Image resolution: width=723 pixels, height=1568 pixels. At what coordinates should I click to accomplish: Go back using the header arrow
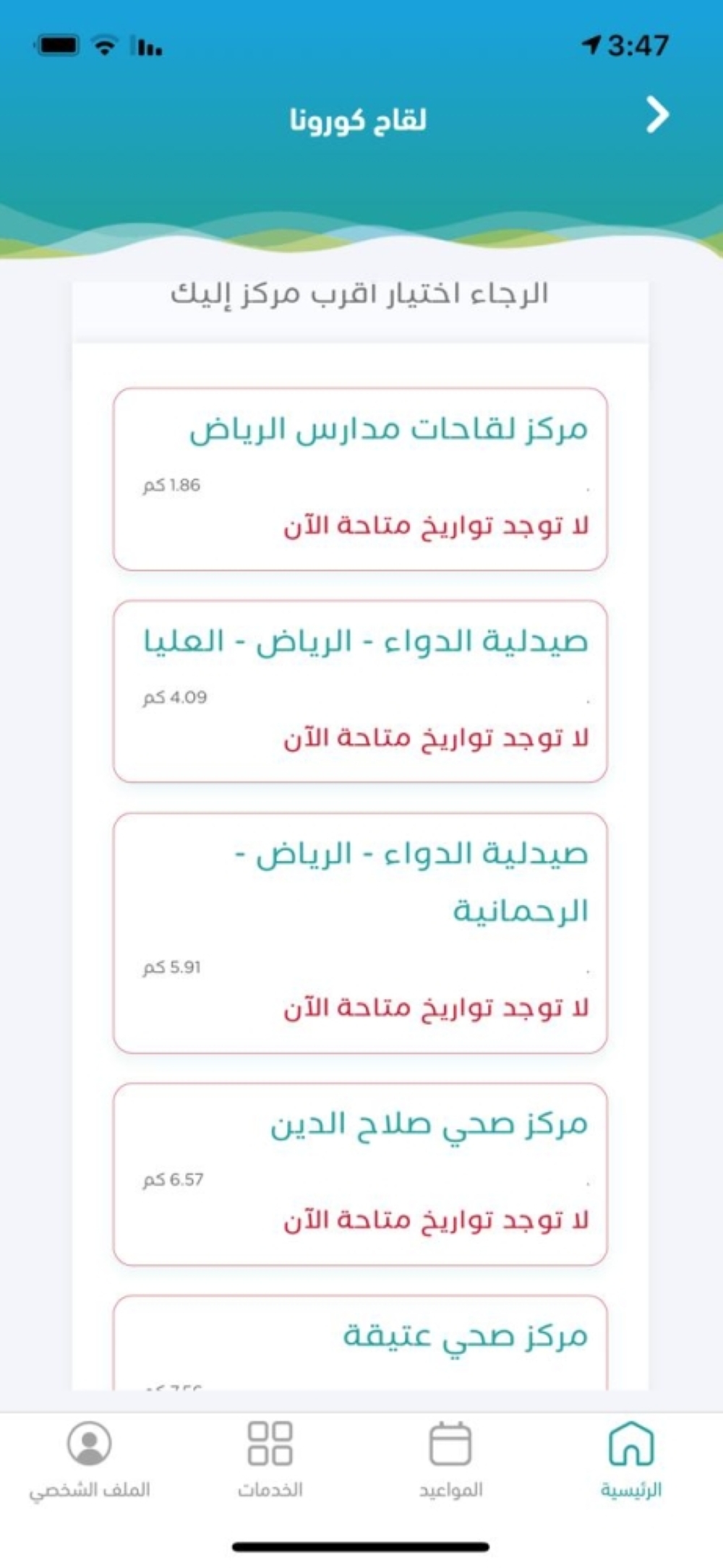point(657,116)
